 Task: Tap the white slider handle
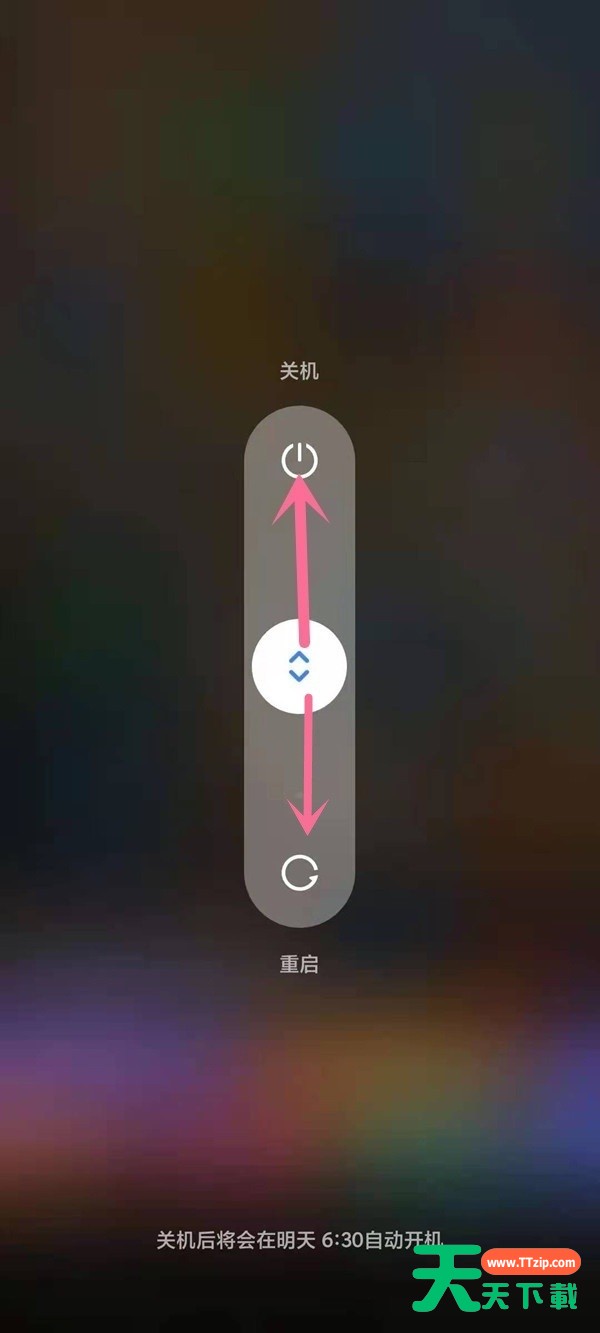click(299, 668)
